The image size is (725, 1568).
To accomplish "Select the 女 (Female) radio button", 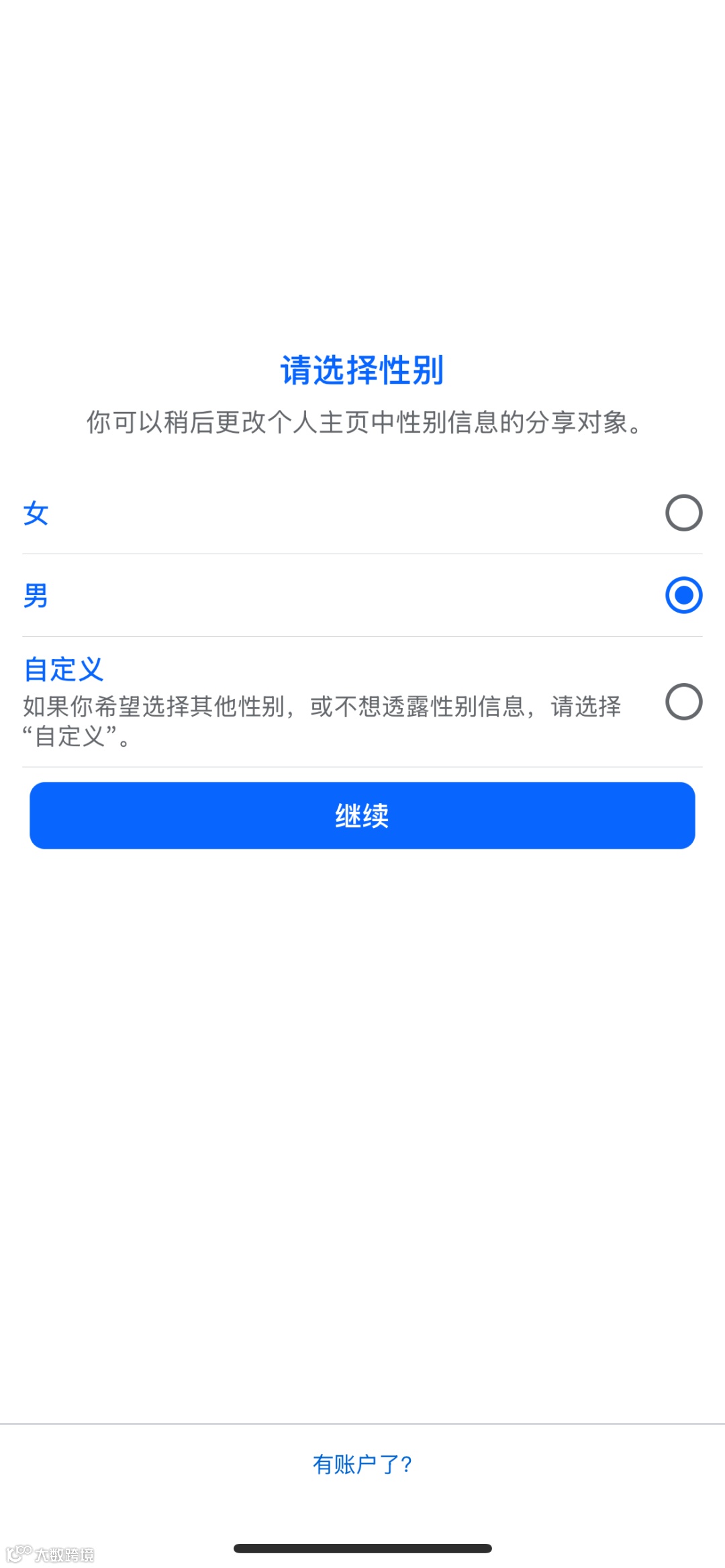I will point(683,513).
